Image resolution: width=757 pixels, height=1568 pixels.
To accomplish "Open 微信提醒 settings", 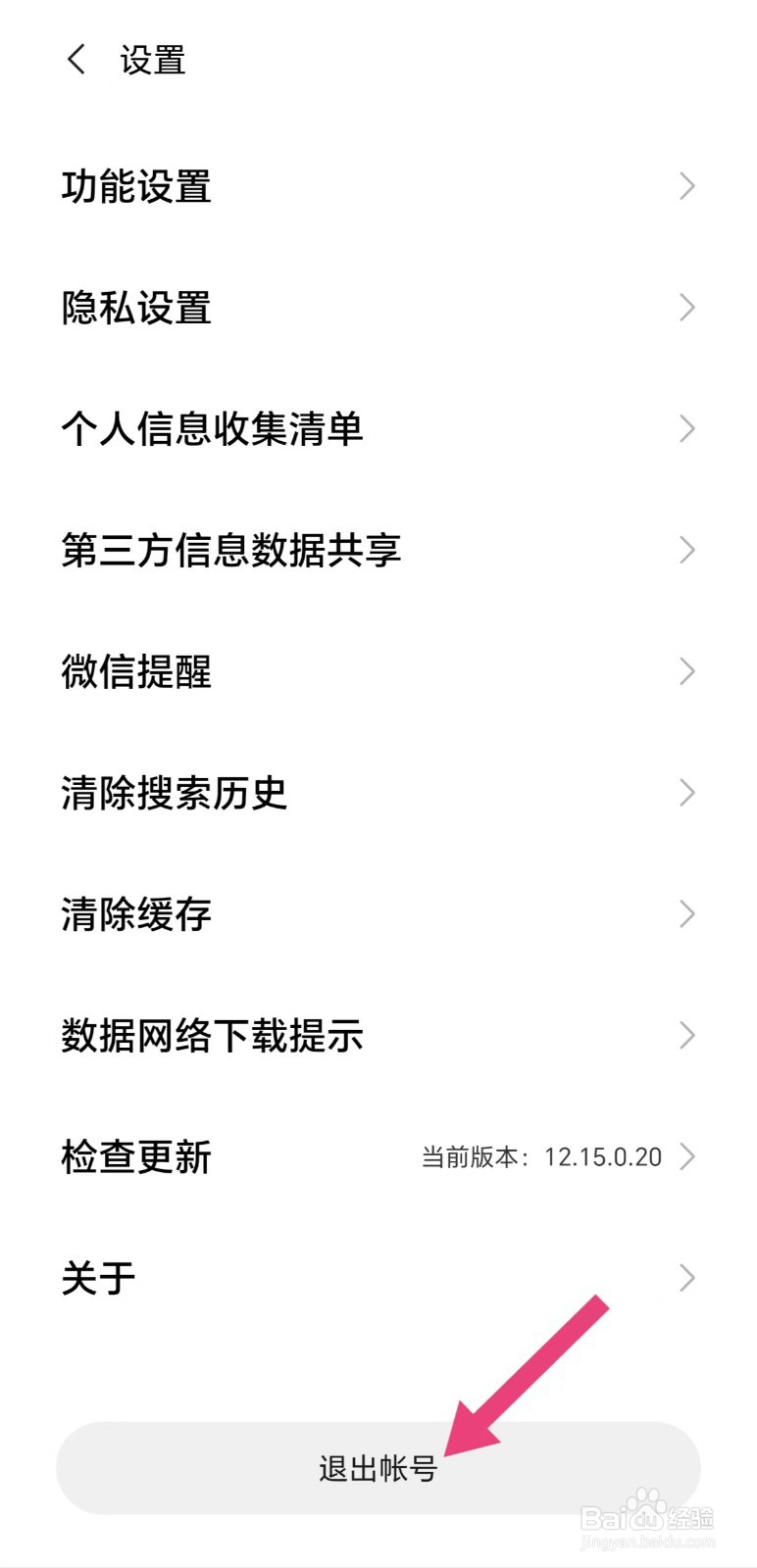I will pyautogui.click(x=135, y=672).
